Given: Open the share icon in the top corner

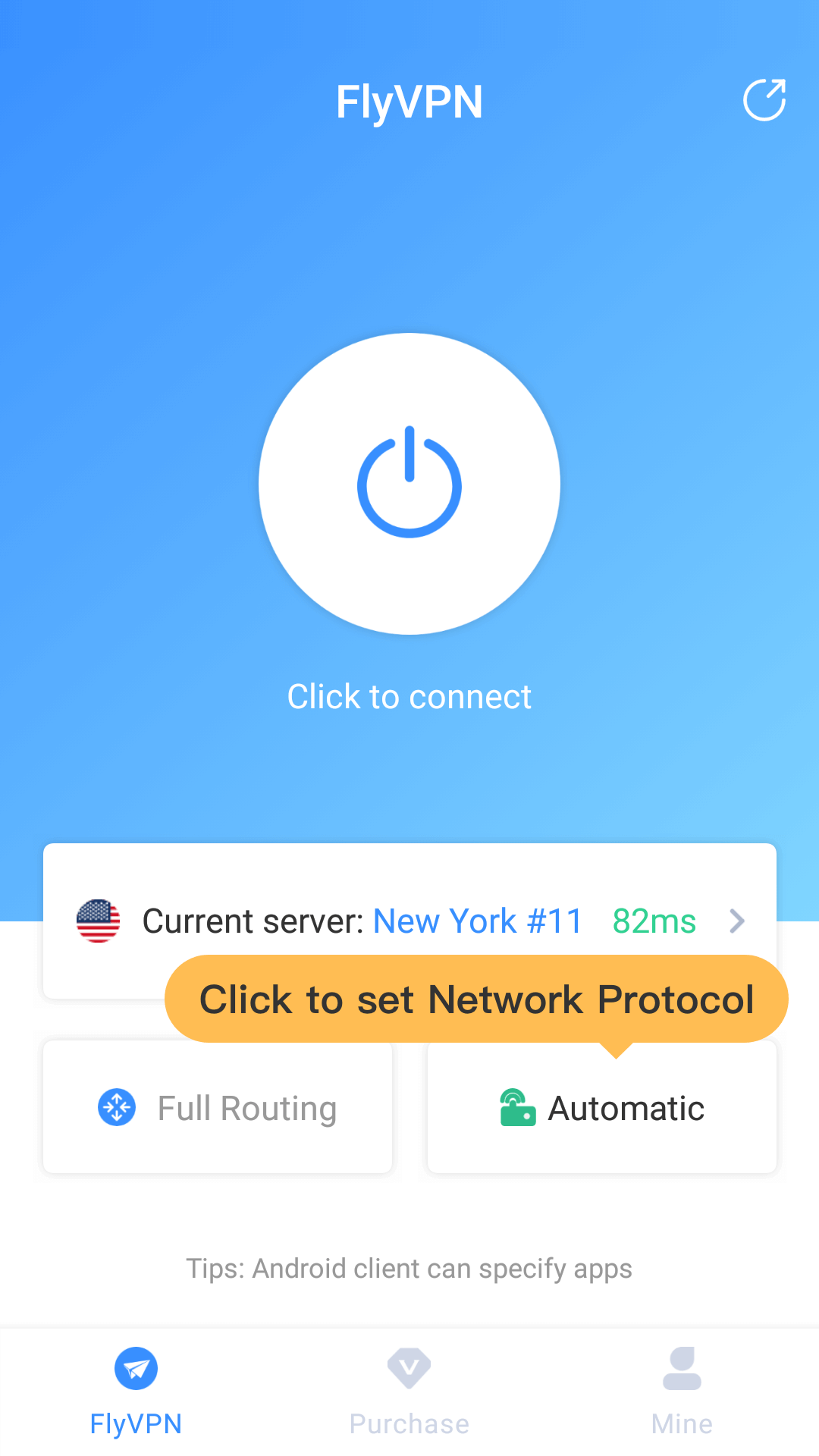Looking at the screenshot, I should [x=764, y=100].
